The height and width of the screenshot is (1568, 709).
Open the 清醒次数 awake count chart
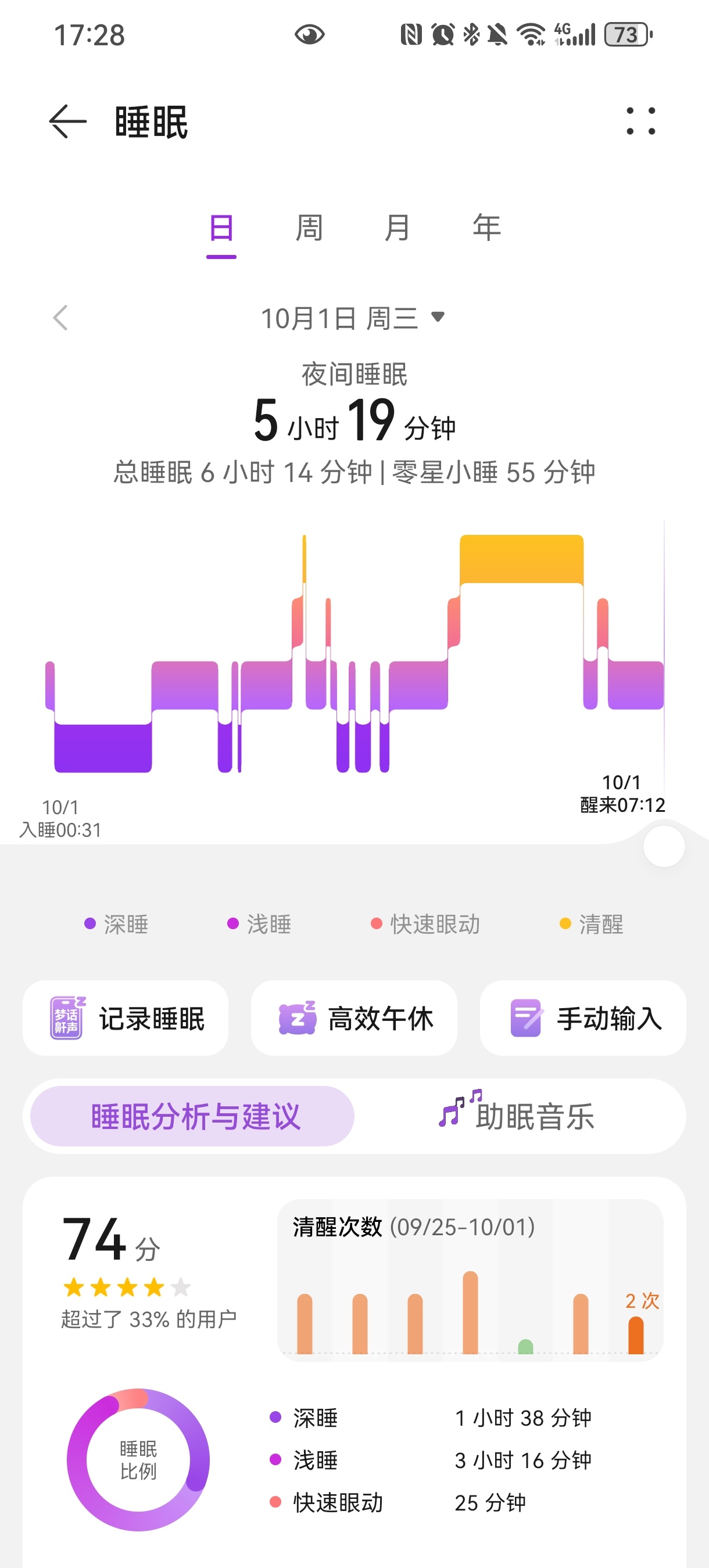click(470, 1281)
